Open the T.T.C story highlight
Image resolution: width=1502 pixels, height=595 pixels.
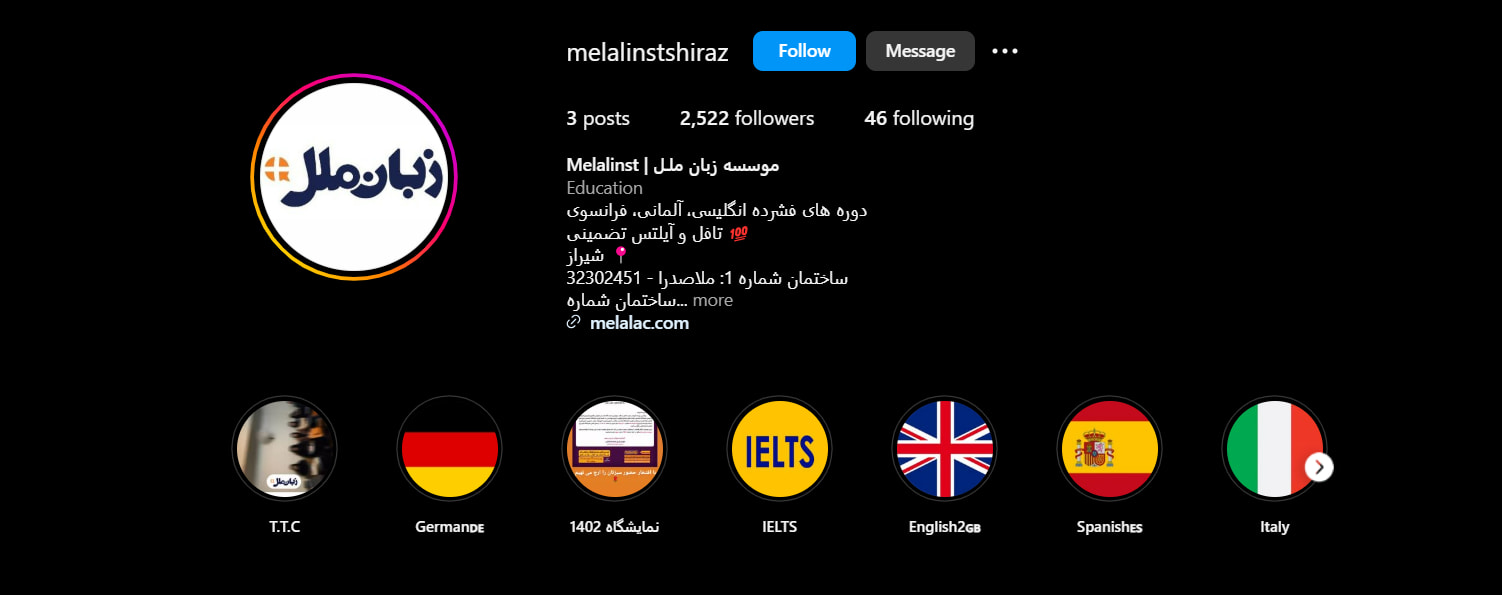point(285,448)
